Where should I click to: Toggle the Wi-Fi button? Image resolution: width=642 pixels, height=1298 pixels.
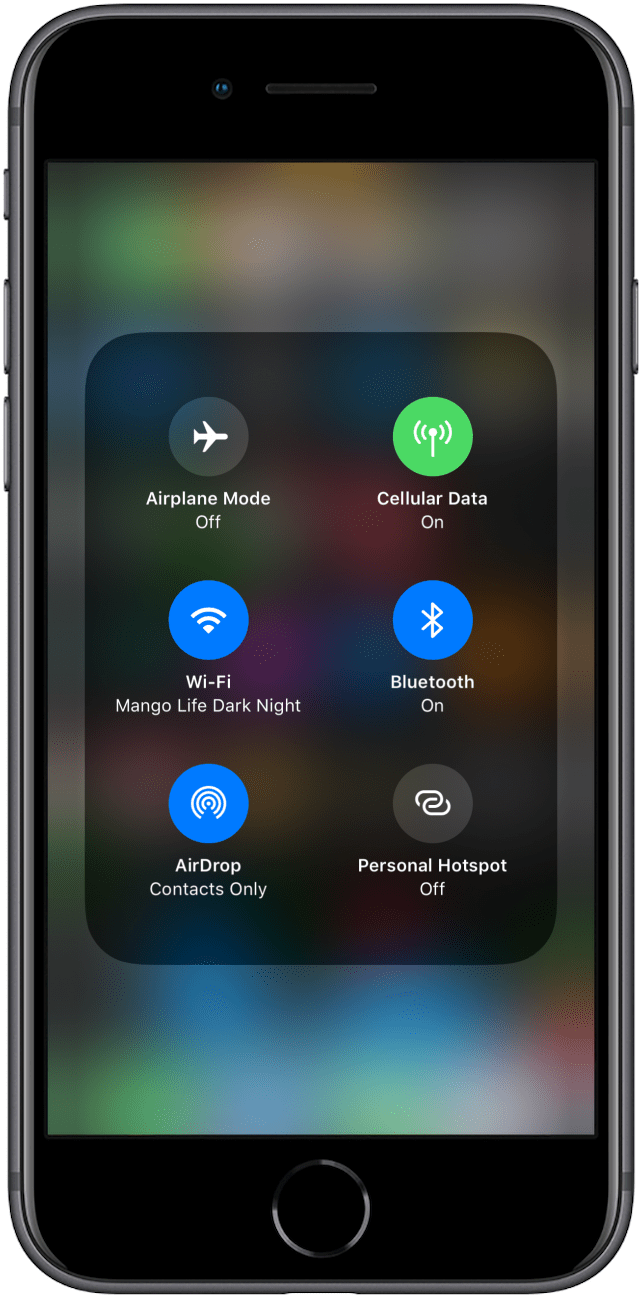[x=208, y=621]
